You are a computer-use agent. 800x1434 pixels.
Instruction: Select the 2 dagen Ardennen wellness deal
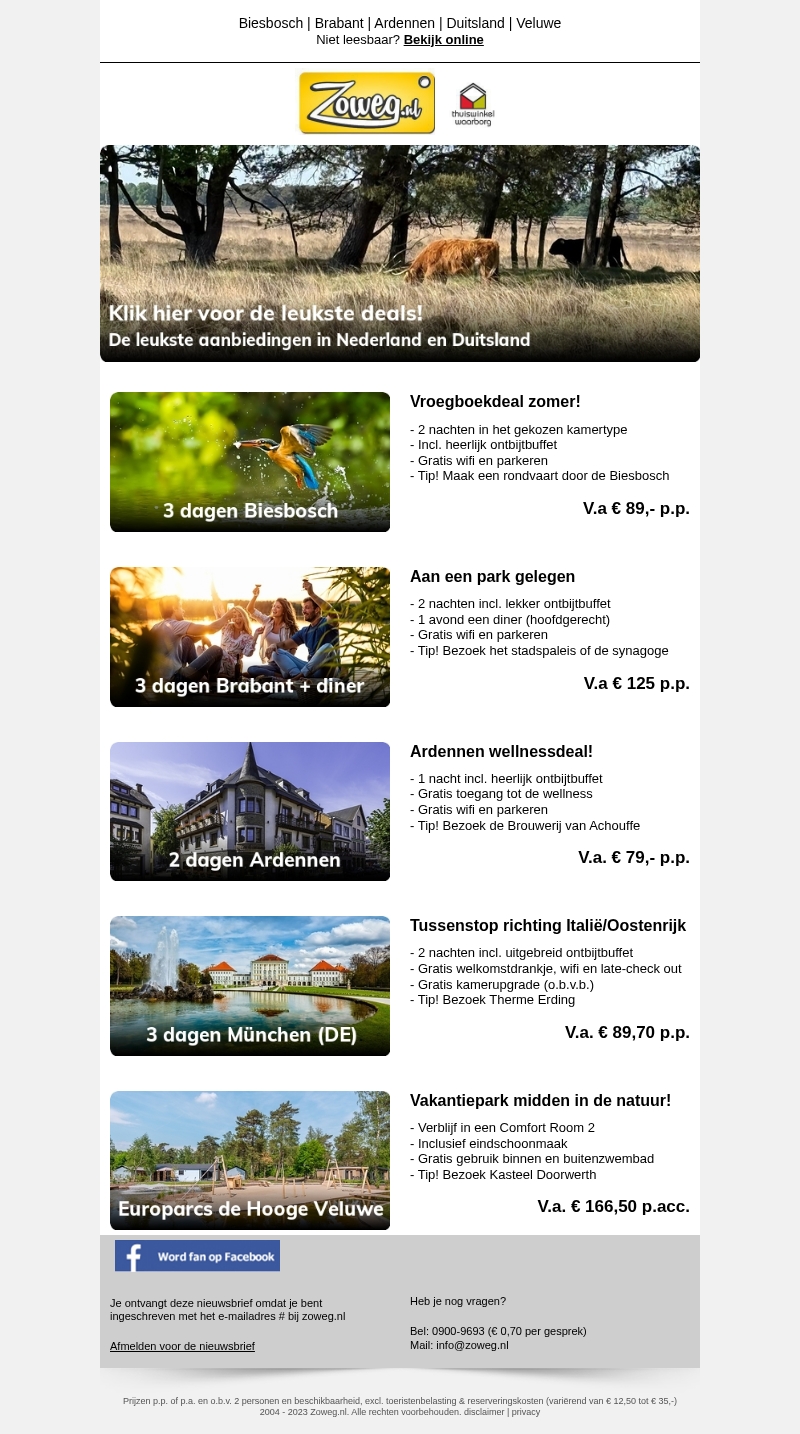[250, 811]
